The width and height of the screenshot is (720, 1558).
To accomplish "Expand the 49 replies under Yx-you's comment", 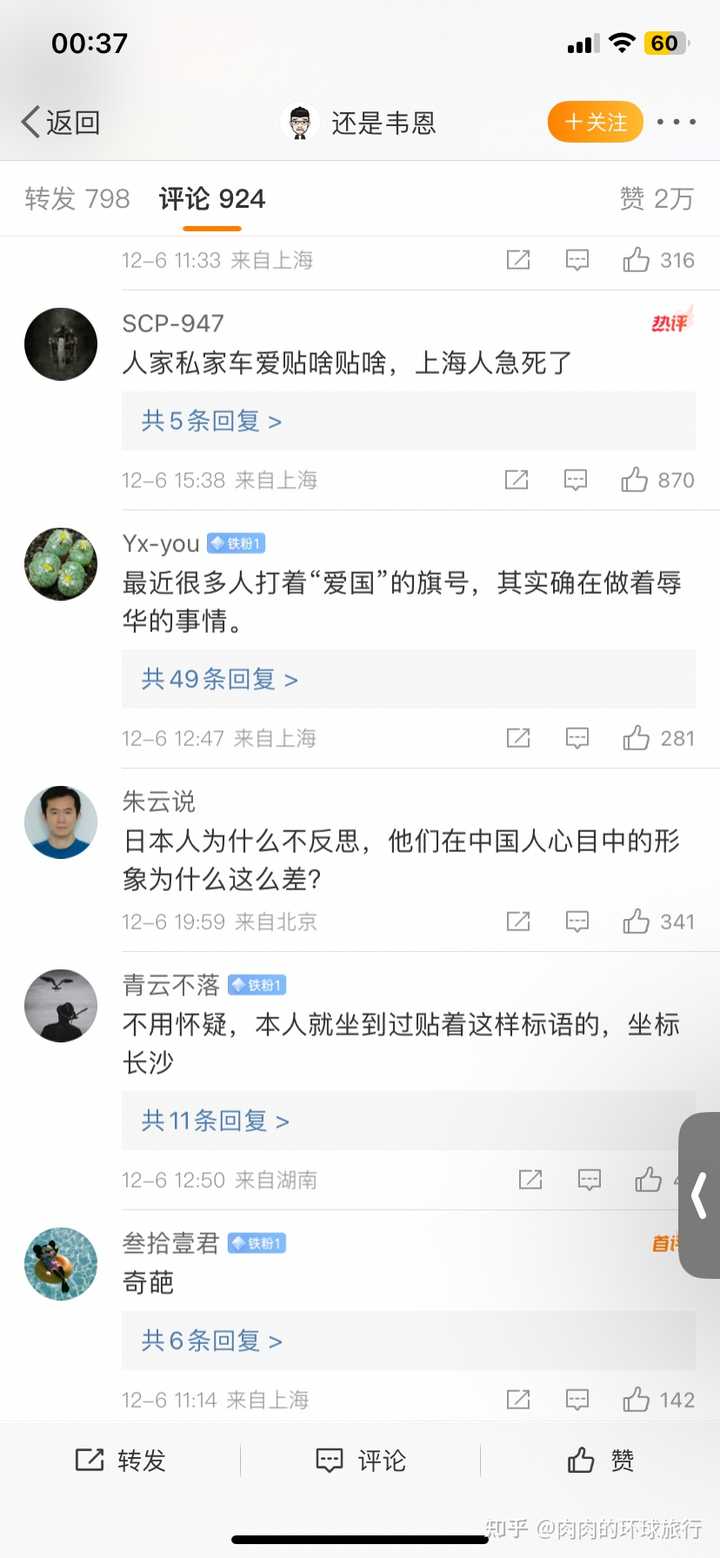I will 220,679.
